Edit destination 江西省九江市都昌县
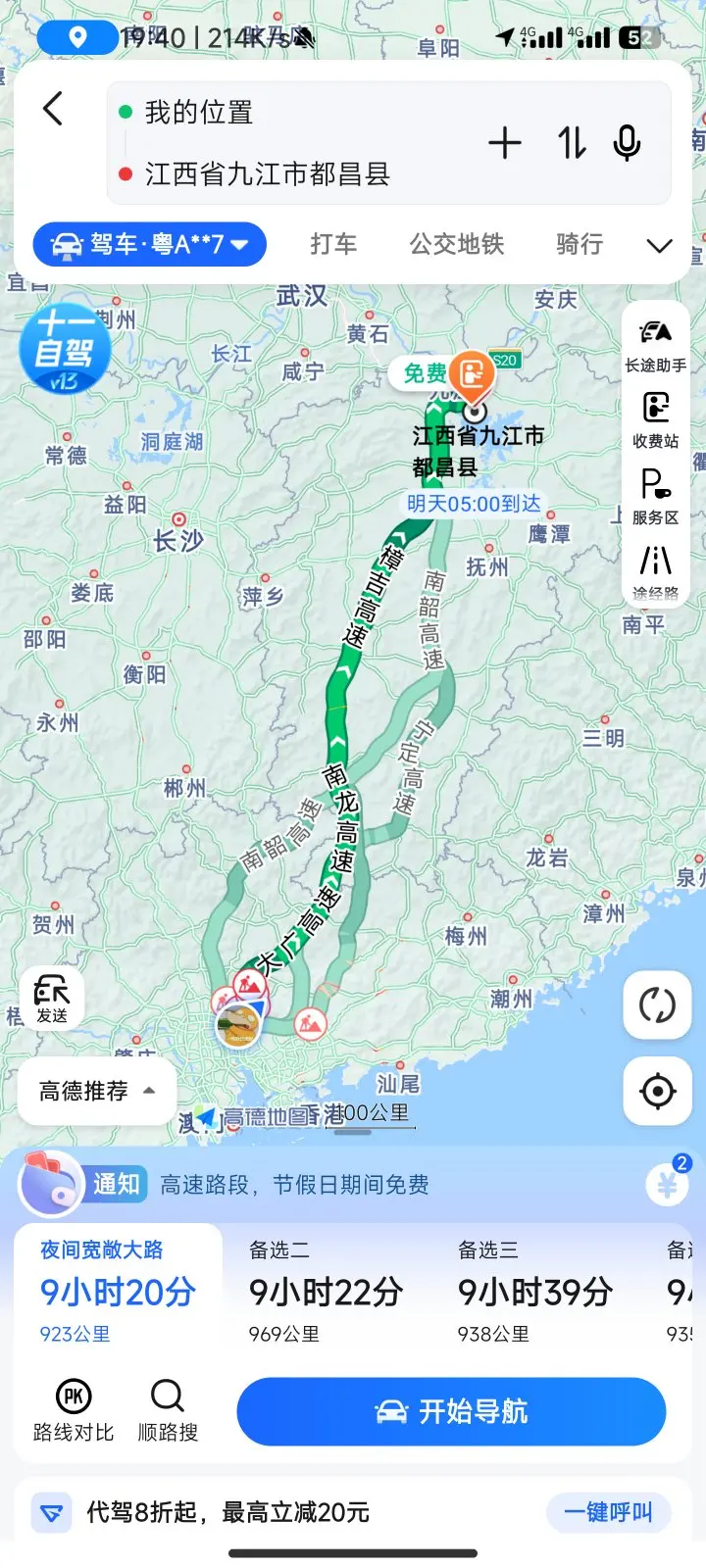This screenshot has height=1568, width=706. 268,174
